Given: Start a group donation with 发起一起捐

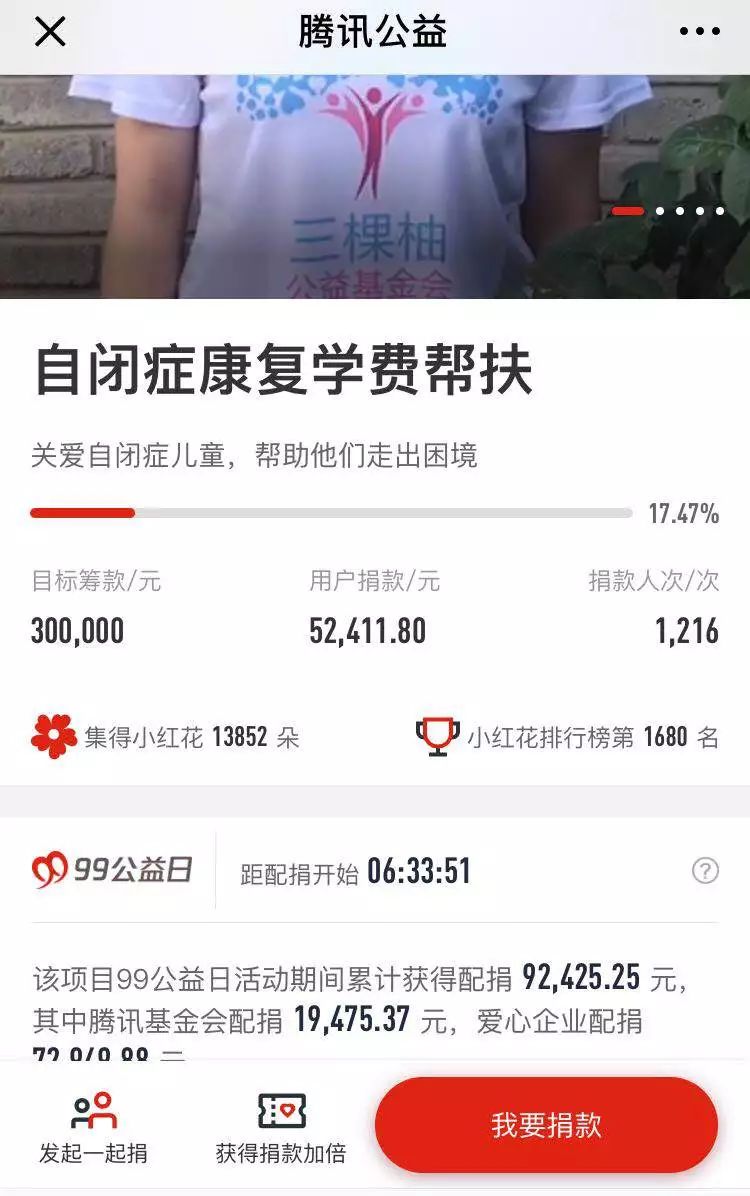Looking at the screenshot, I should click(93, 1128).
